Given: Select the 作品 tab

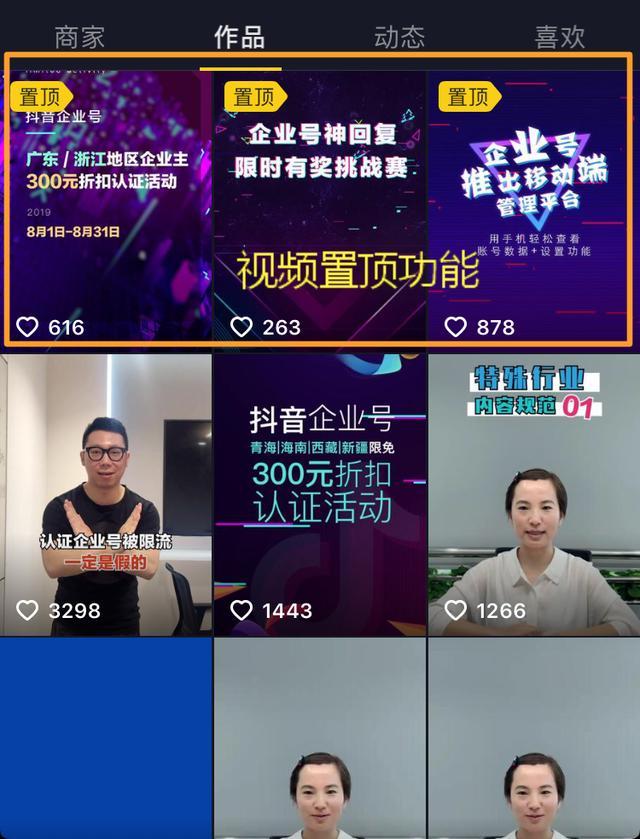Looking at the screenshot, I should click(x=239, y=37).
